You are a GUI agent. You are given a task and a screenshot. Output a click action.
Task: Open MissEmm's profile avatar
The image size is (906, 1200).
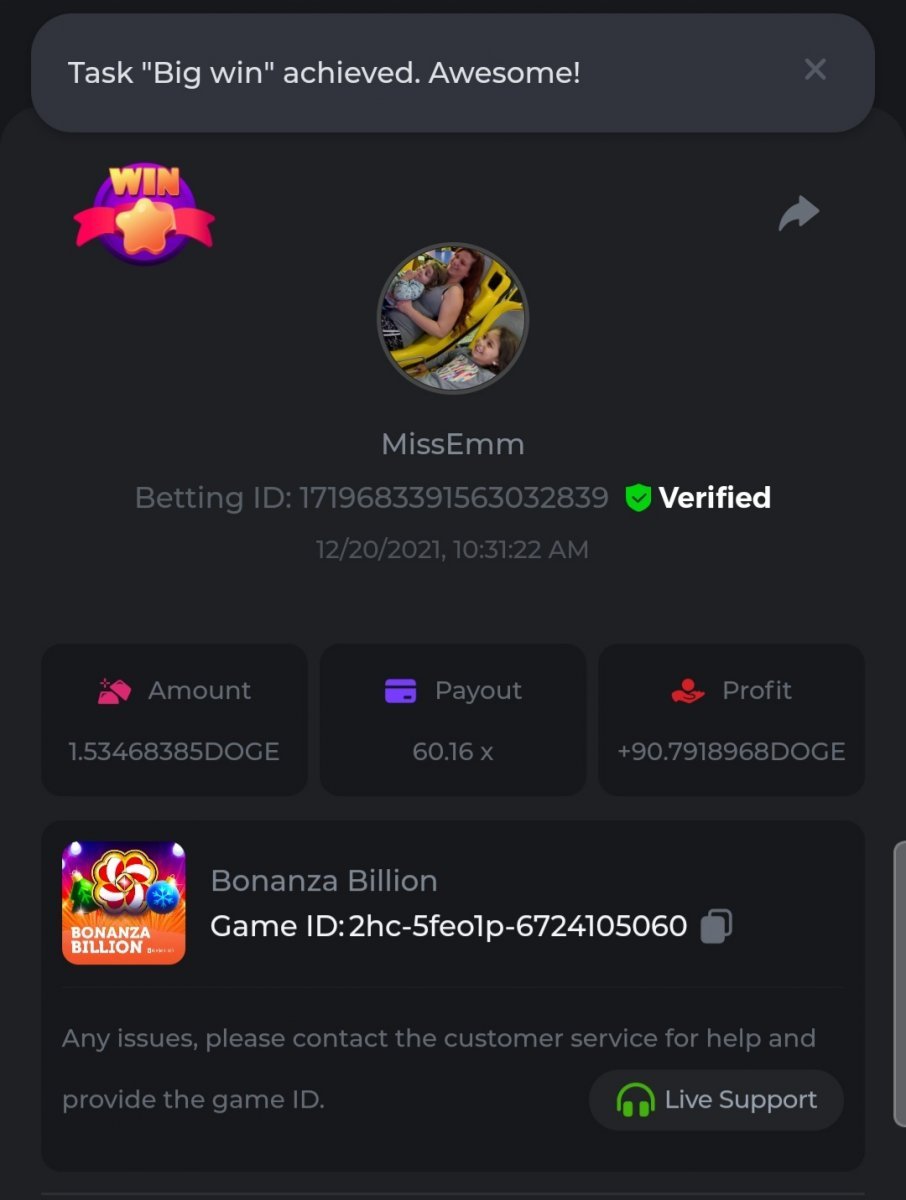[452, 320]
